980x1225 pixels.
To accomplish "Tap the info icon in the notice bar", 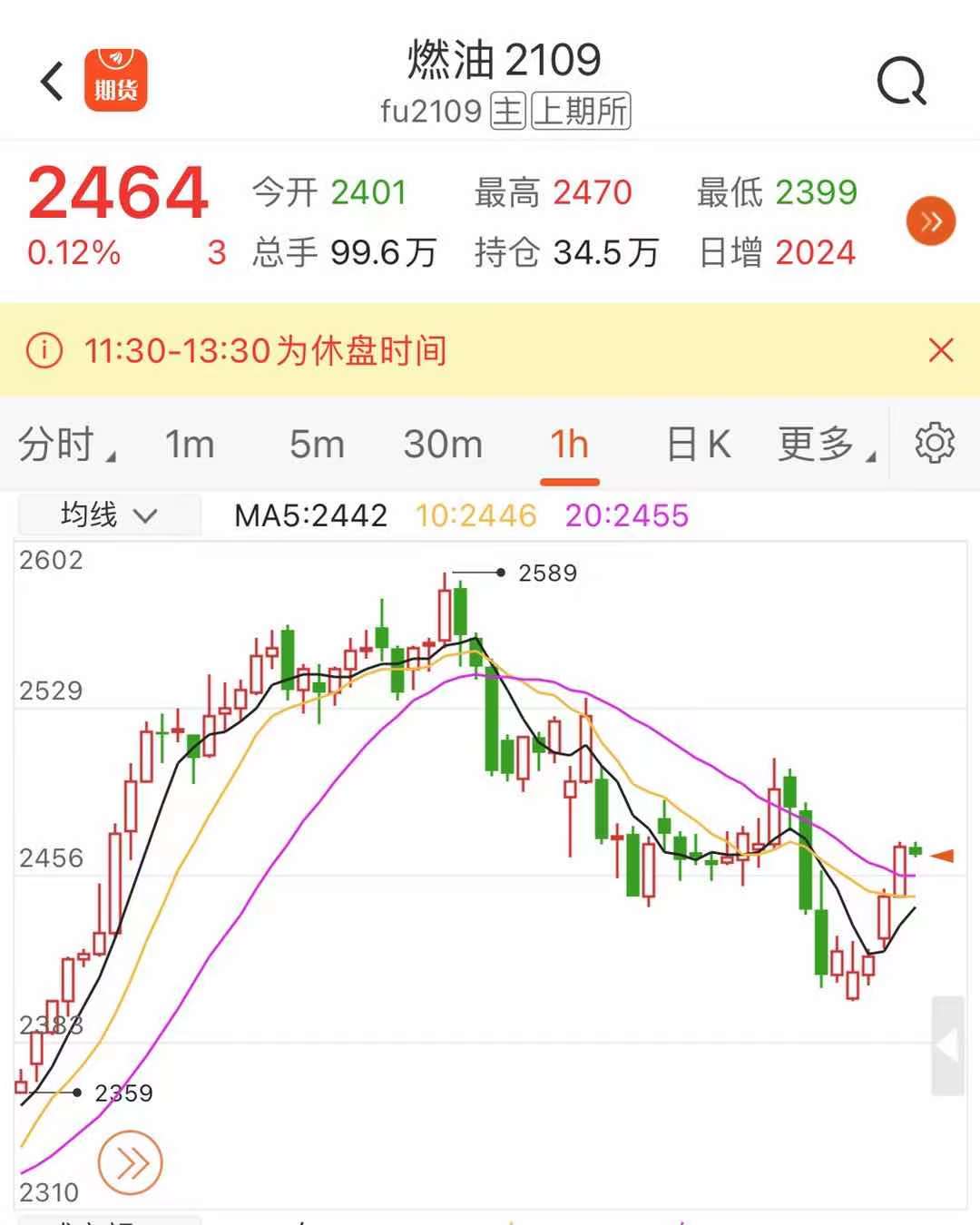I will coord(44,350).
